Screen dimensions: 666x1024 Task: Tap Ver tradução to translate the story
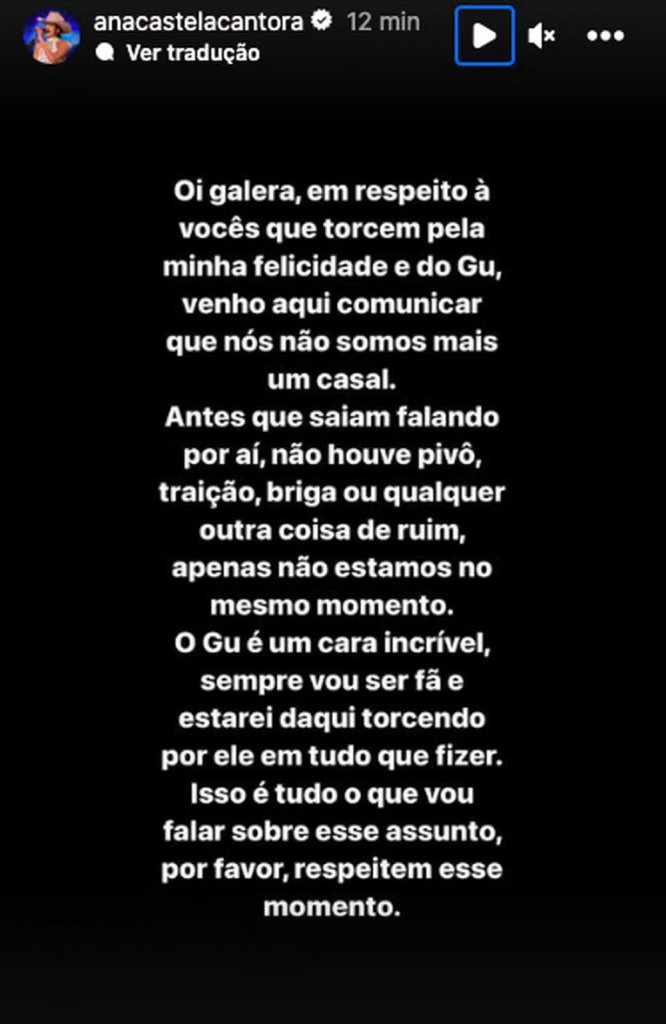192,53
